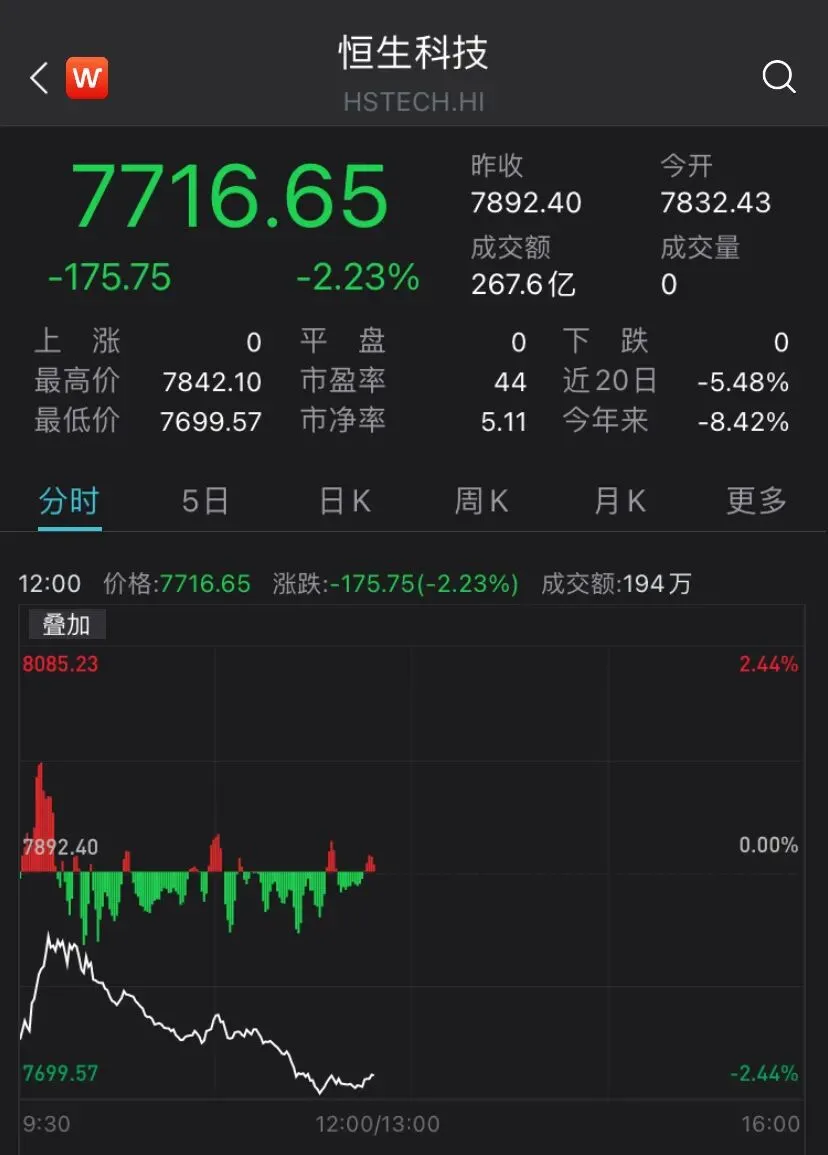
Task: Switch to the 日K chart tab
Action: [x=345, y=501]
